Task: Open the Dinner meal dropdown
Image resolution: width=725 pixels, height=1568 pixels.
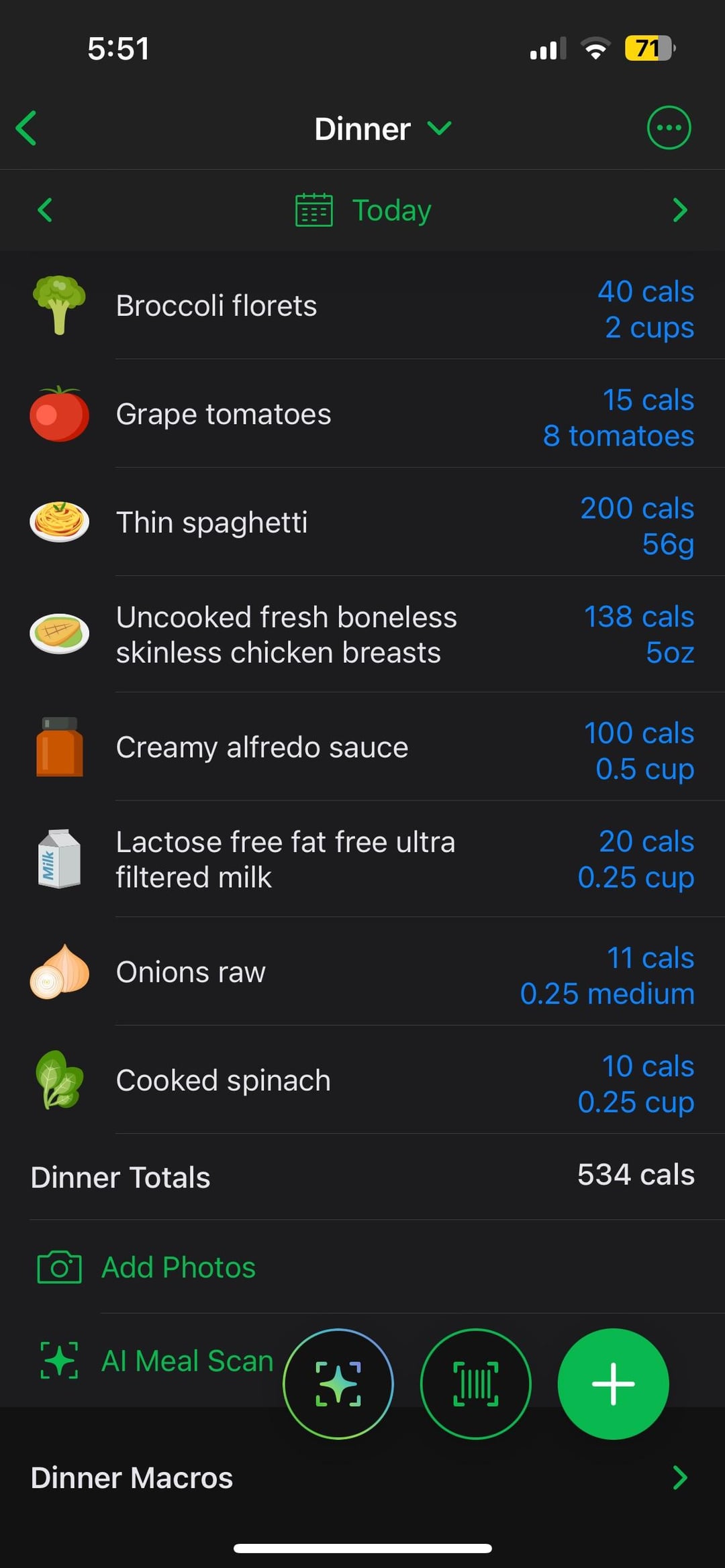Action: tap(383, 128)
